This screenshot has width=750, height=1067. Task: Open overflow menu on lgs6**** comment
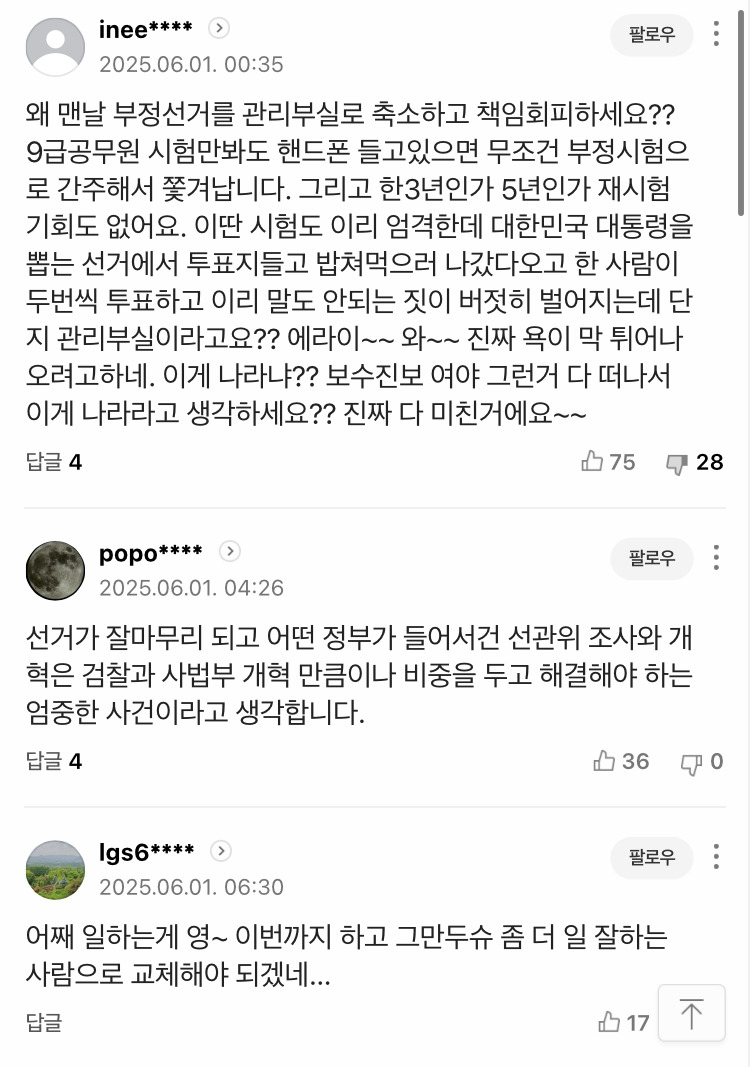click(716, 857)
